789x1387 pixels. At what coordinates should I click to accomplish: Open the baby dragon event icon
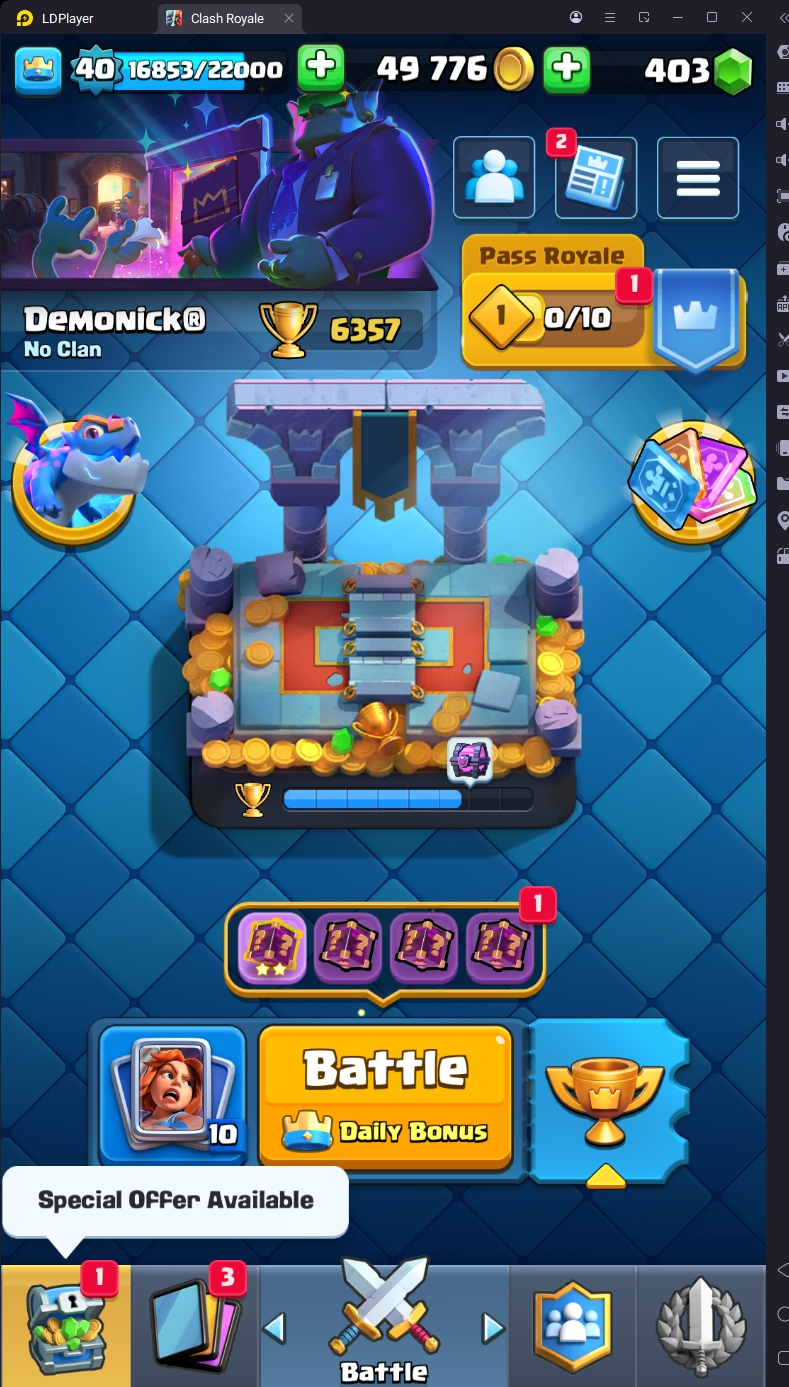(x=74, y=464)
